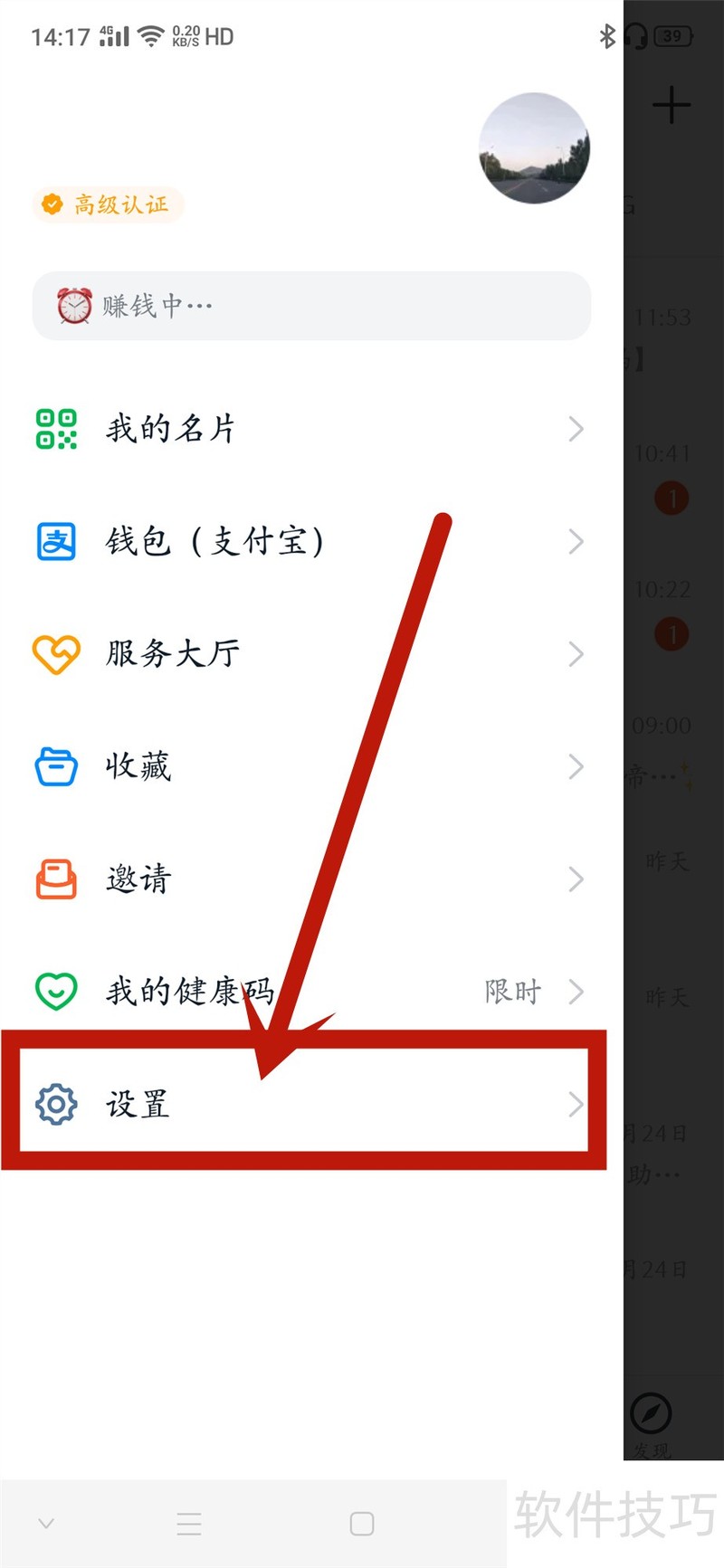724x1568 pixels.
Task: View 我的健康码 health code
Action: pyautogui.click(x=308, y=992)
